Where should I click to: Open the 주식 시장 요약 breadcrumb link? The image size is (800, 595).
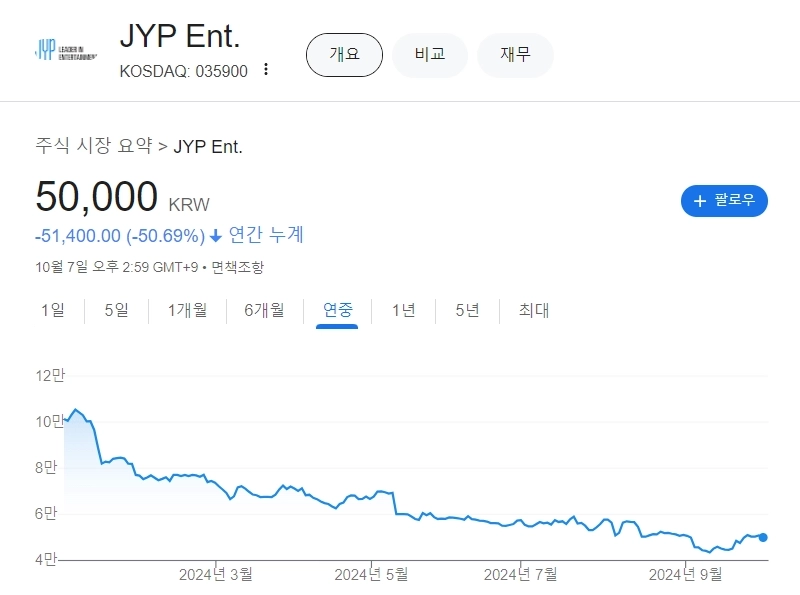coord(93,146)
